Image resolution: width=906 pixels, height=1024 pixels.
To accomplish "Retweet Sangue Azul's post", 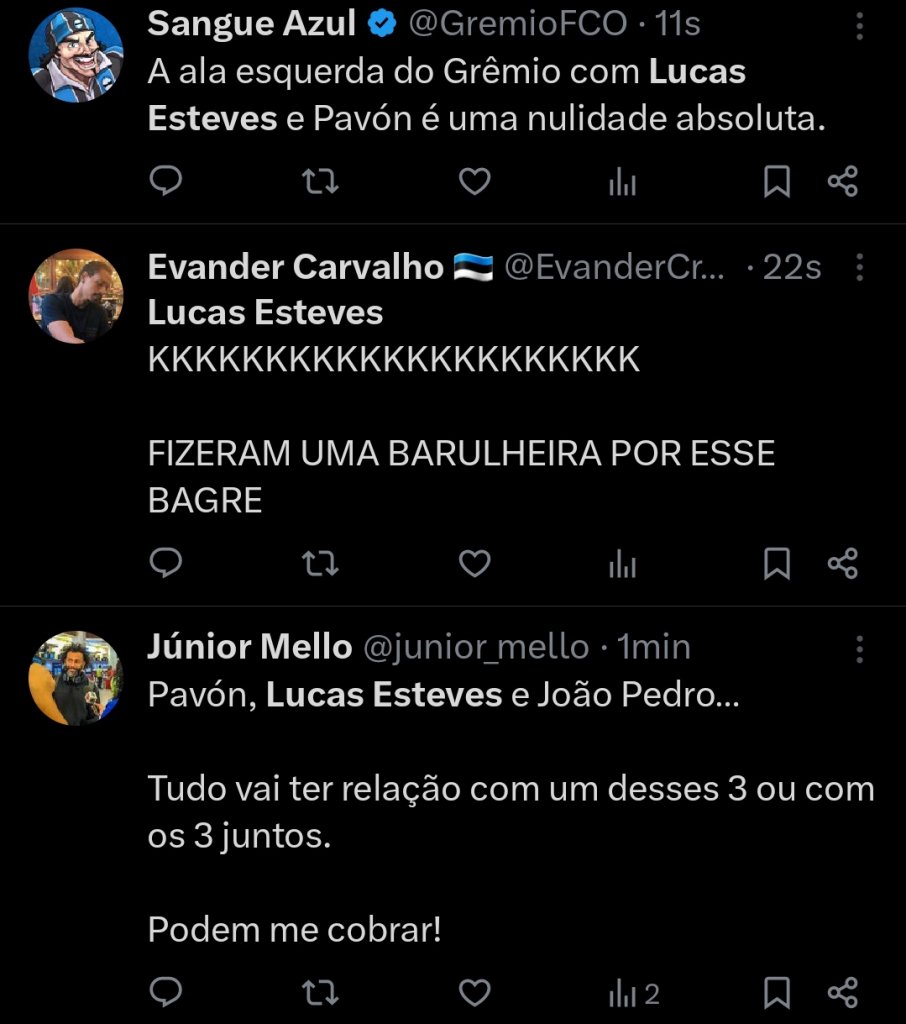I will point(320,182).
